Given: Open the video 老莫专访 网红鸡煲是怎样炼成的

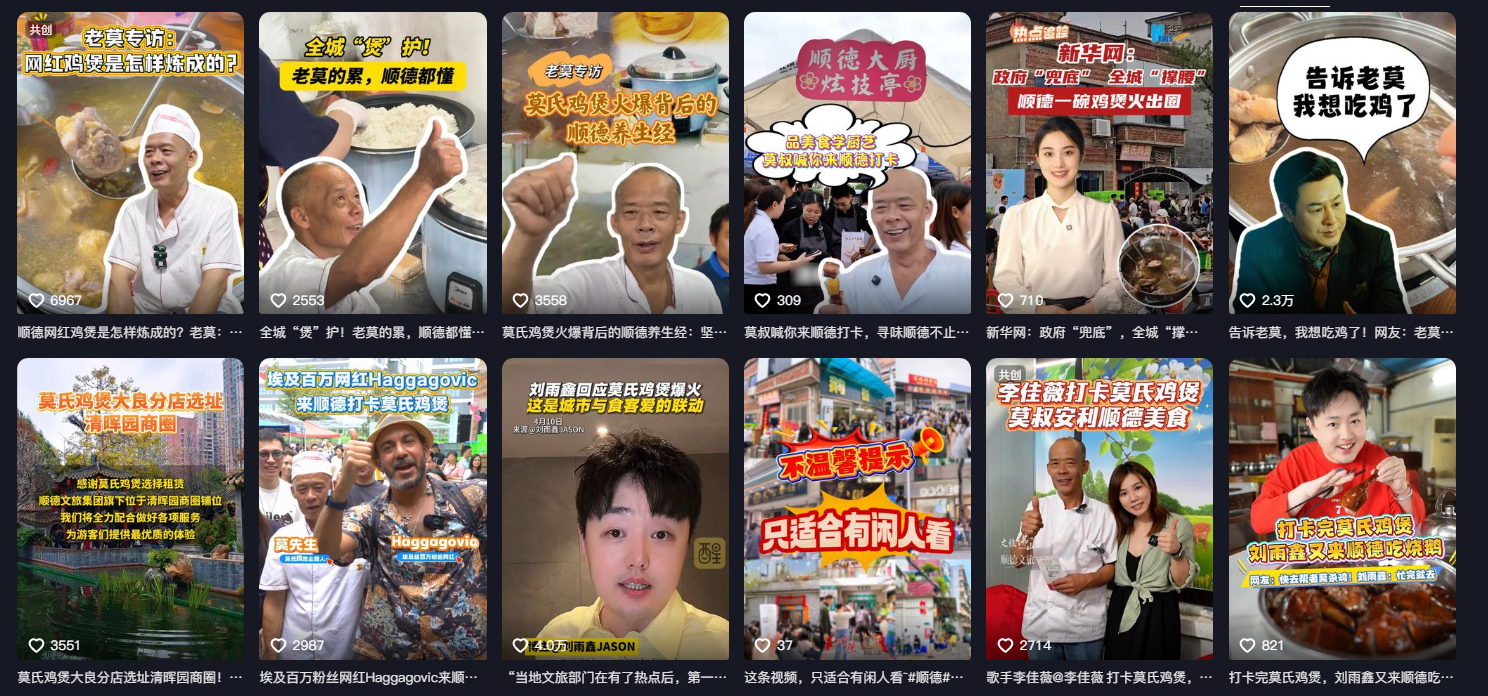Looking at the screenshot, I should (x=130, y=163).
